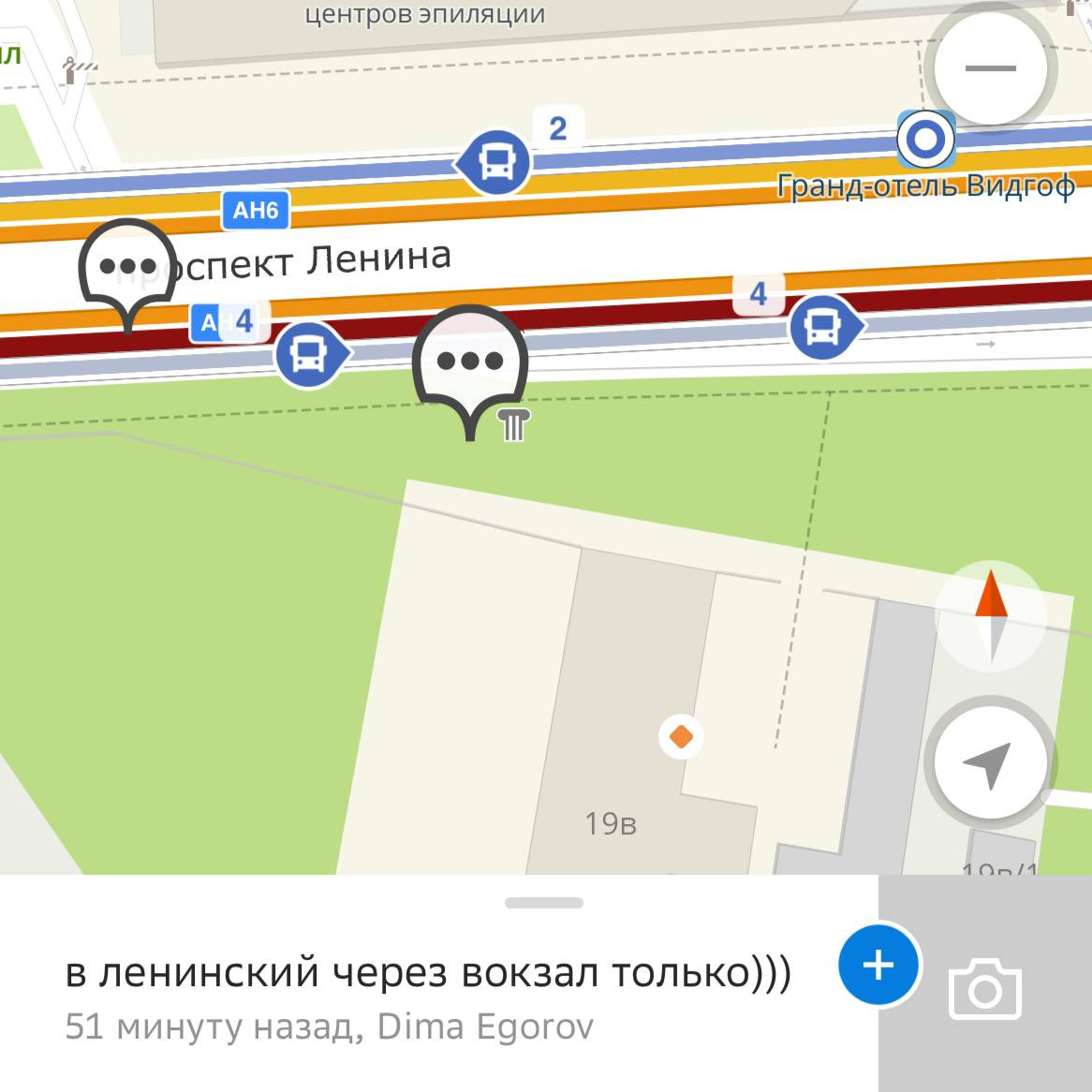Zoom out the map with minus button
1092x1092 pixels.
pos(990,68)
